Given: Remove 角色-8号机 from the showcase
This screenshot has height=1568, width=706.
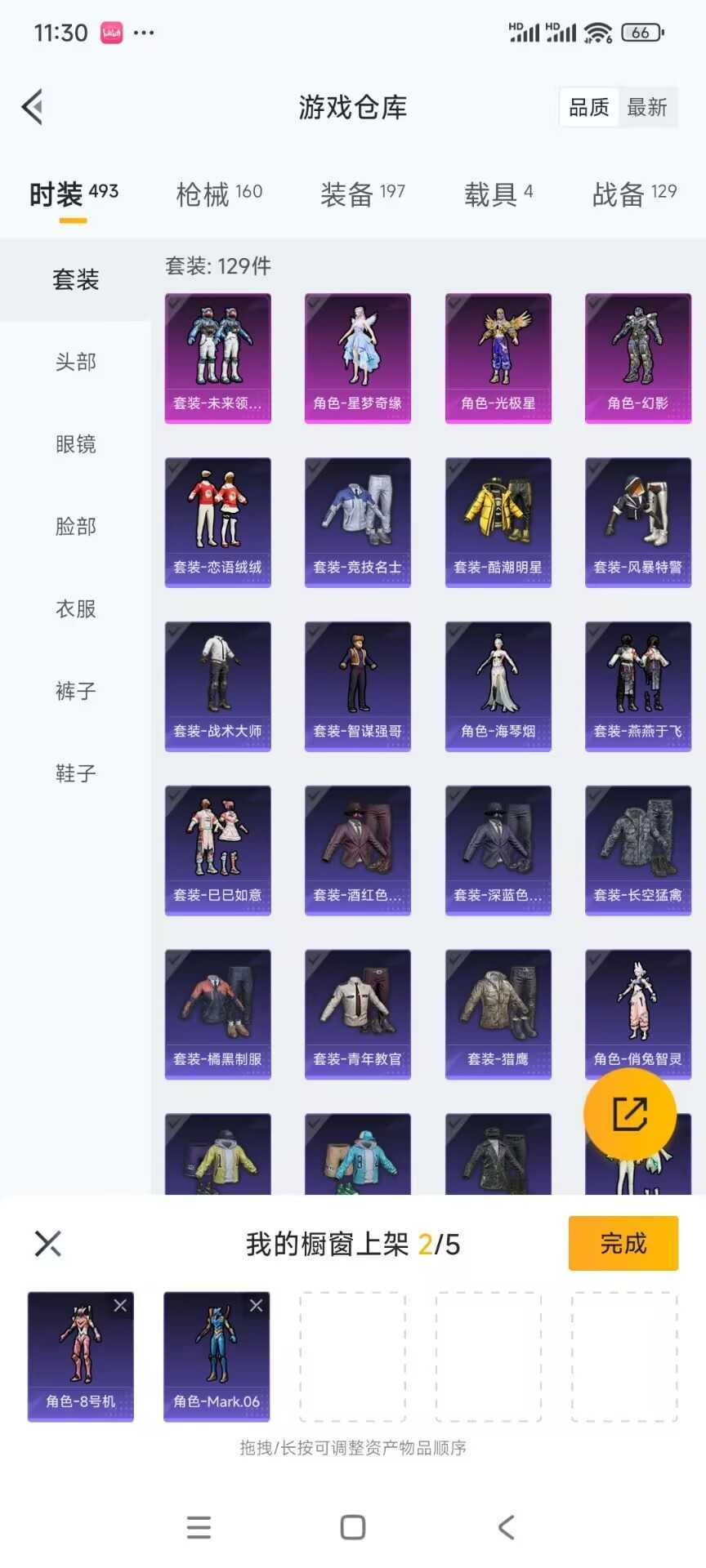Looking at the screenshot, I should point(120,1305).
